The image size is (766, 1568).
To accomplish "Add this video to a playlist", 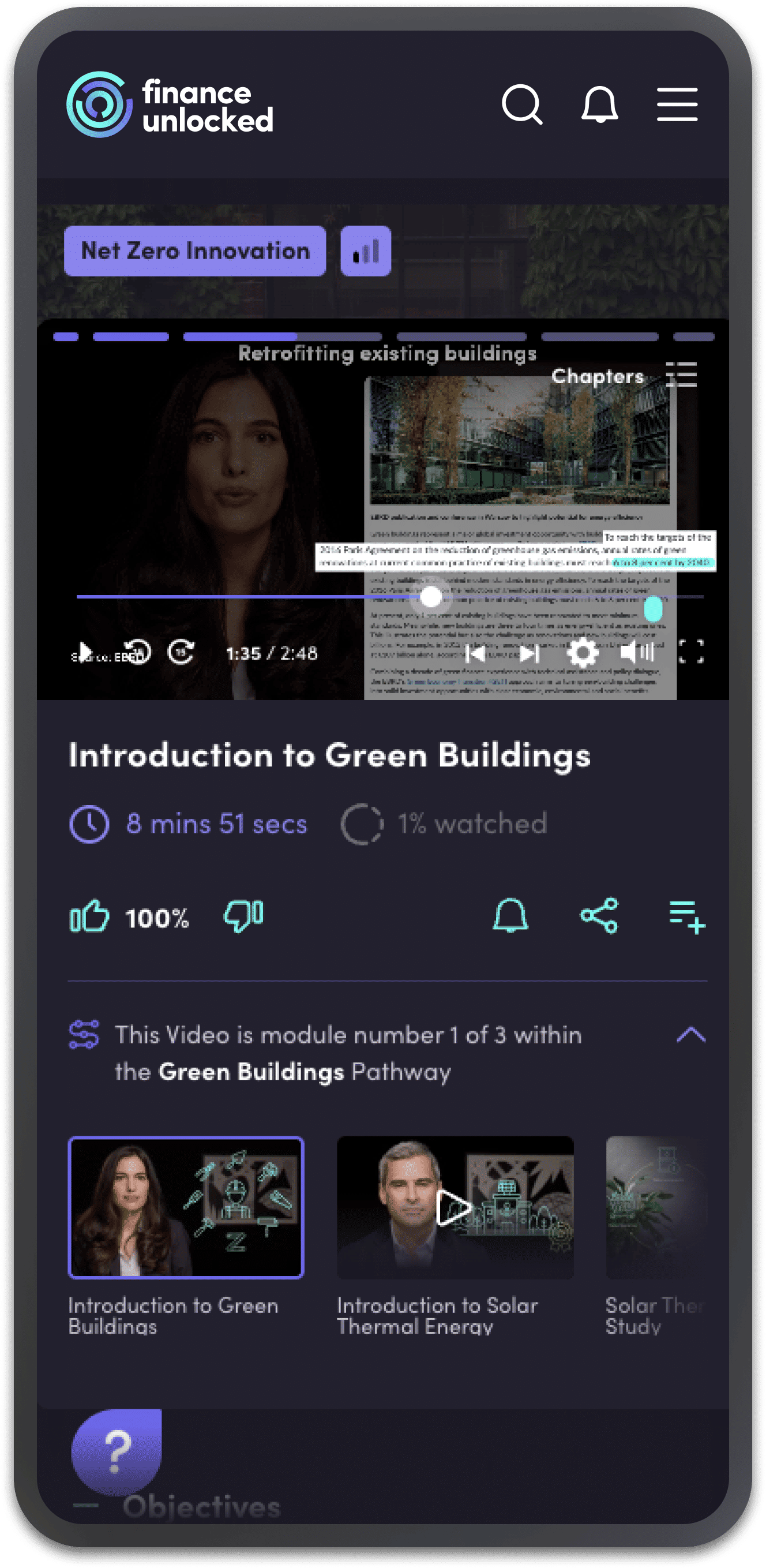I will 687,916.
